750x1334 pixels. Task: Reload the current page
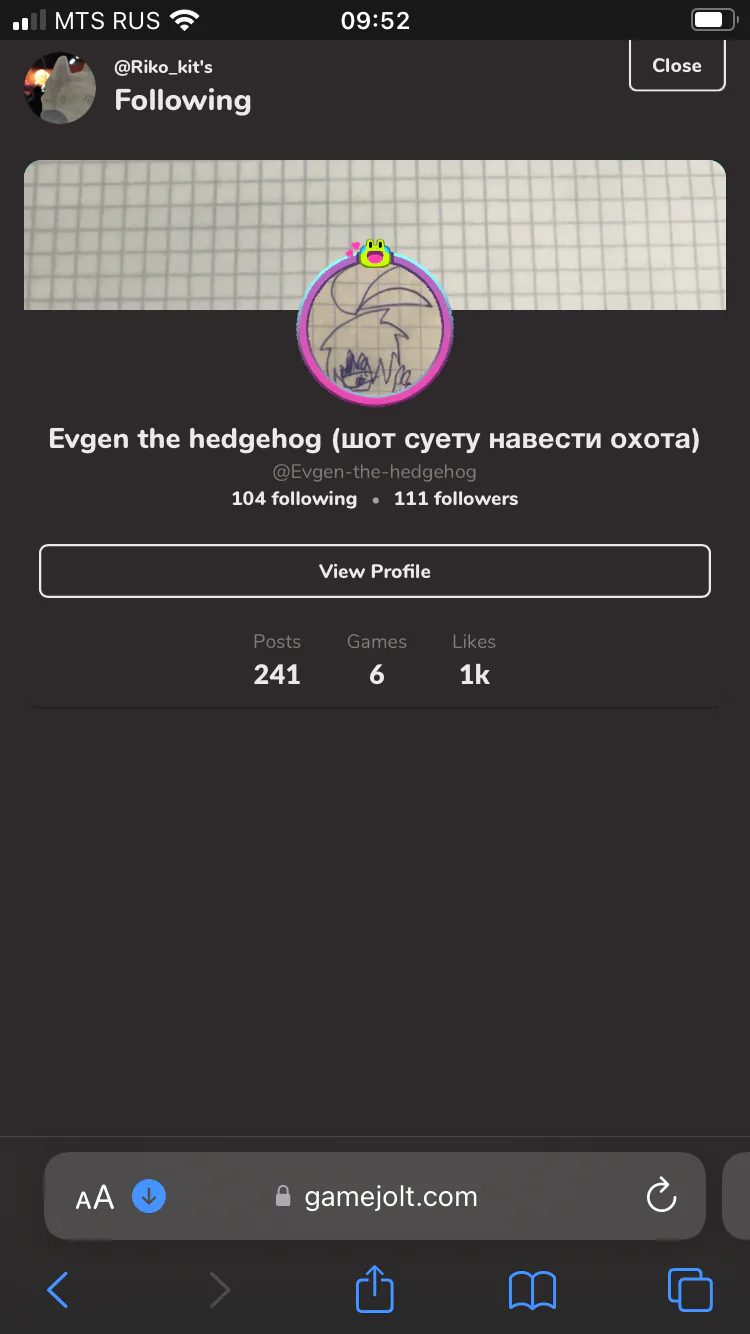coord(661,1195)
